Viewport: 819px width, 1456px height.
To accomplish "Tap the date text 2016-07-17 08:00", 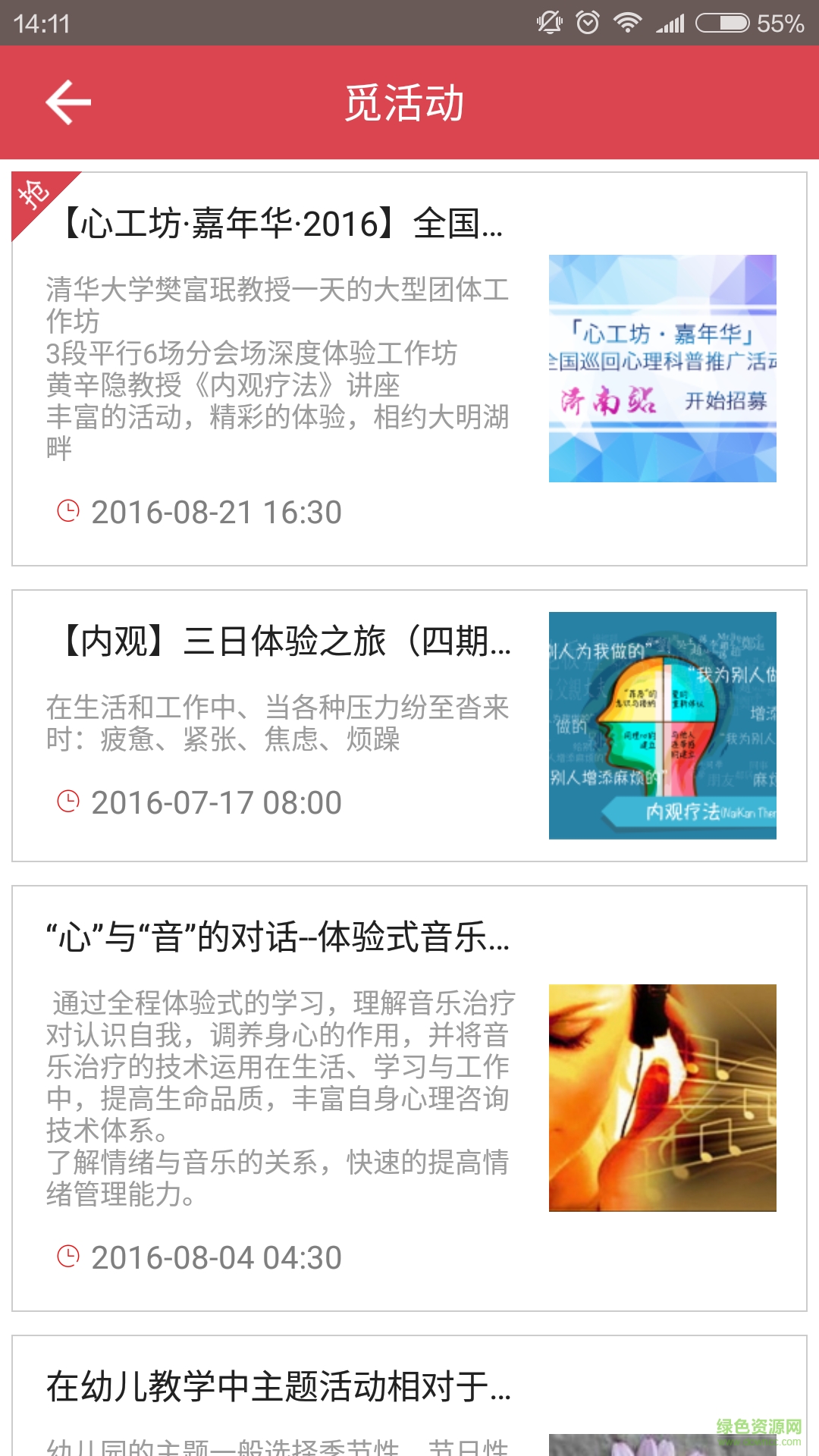I will click(x=216, y=802).
